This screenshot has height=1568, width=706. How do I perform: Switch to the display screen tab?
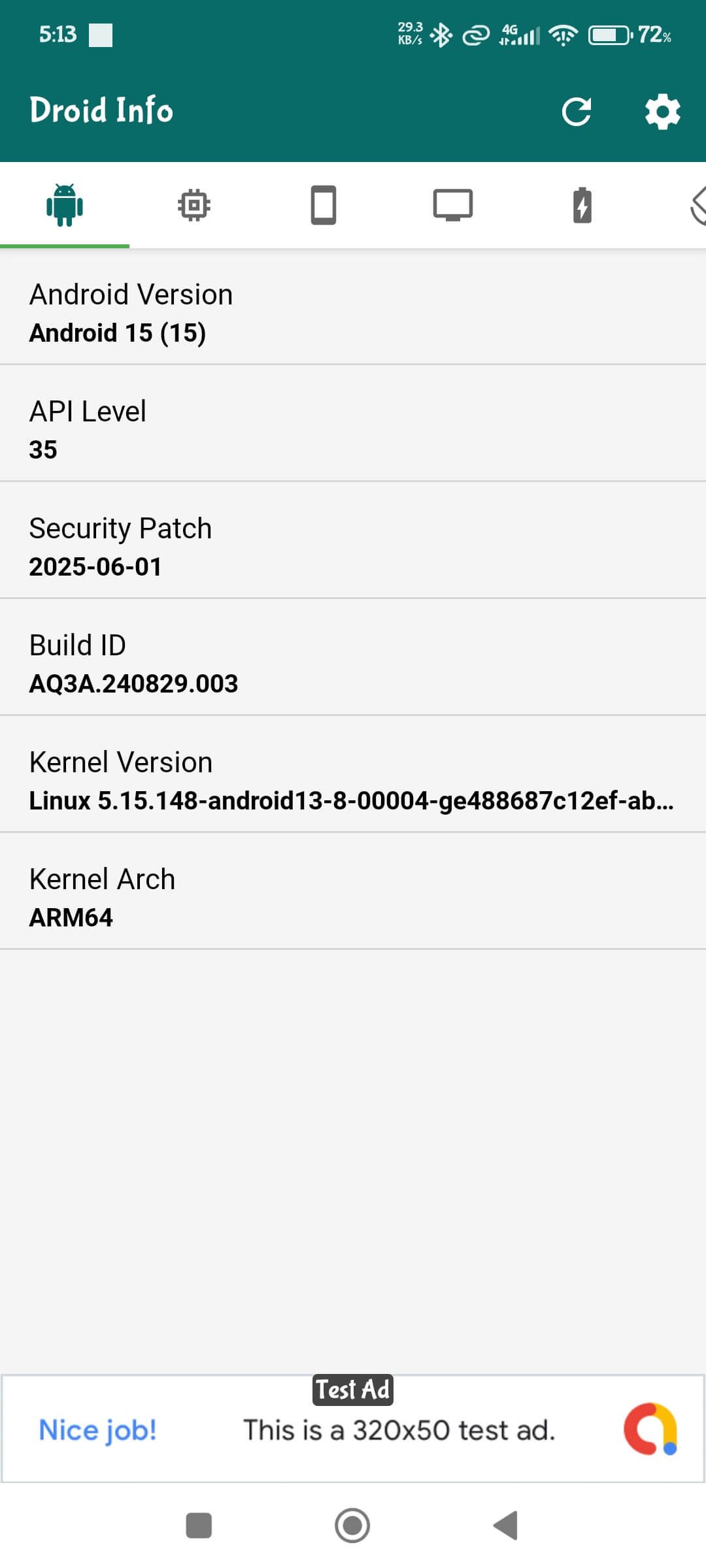point(453,205)
